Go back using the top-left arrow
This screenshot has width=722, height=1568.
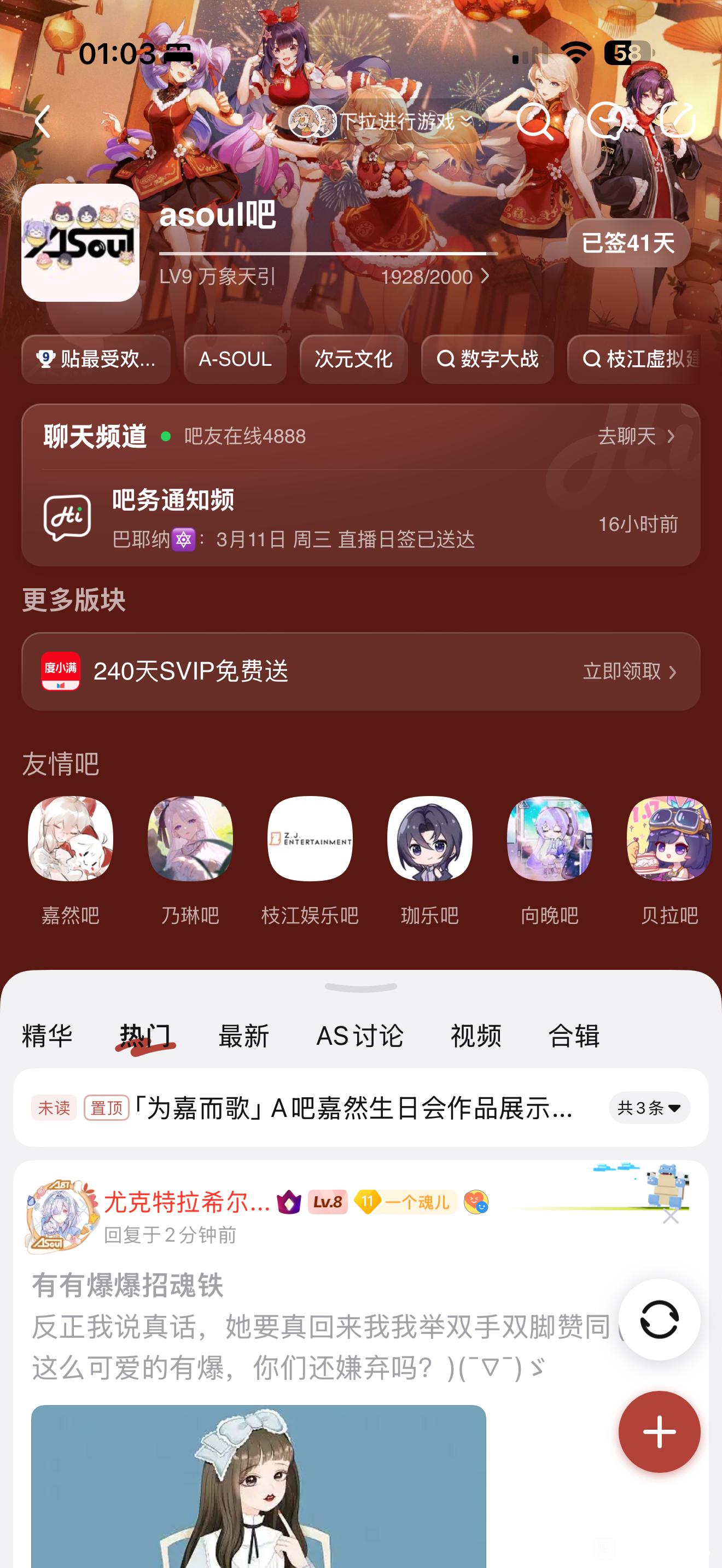43,121
